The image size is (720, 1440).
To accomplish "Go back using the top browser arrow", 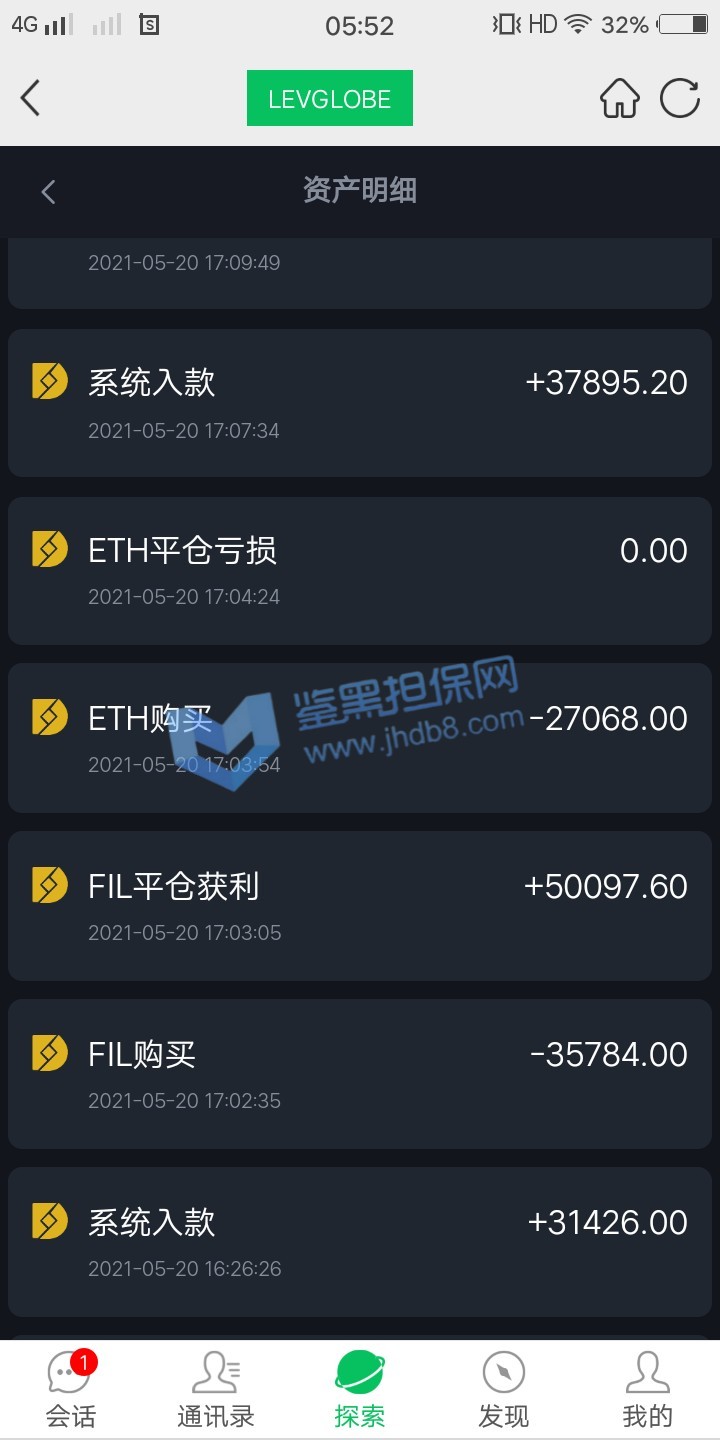I will [x=31, y=98].
